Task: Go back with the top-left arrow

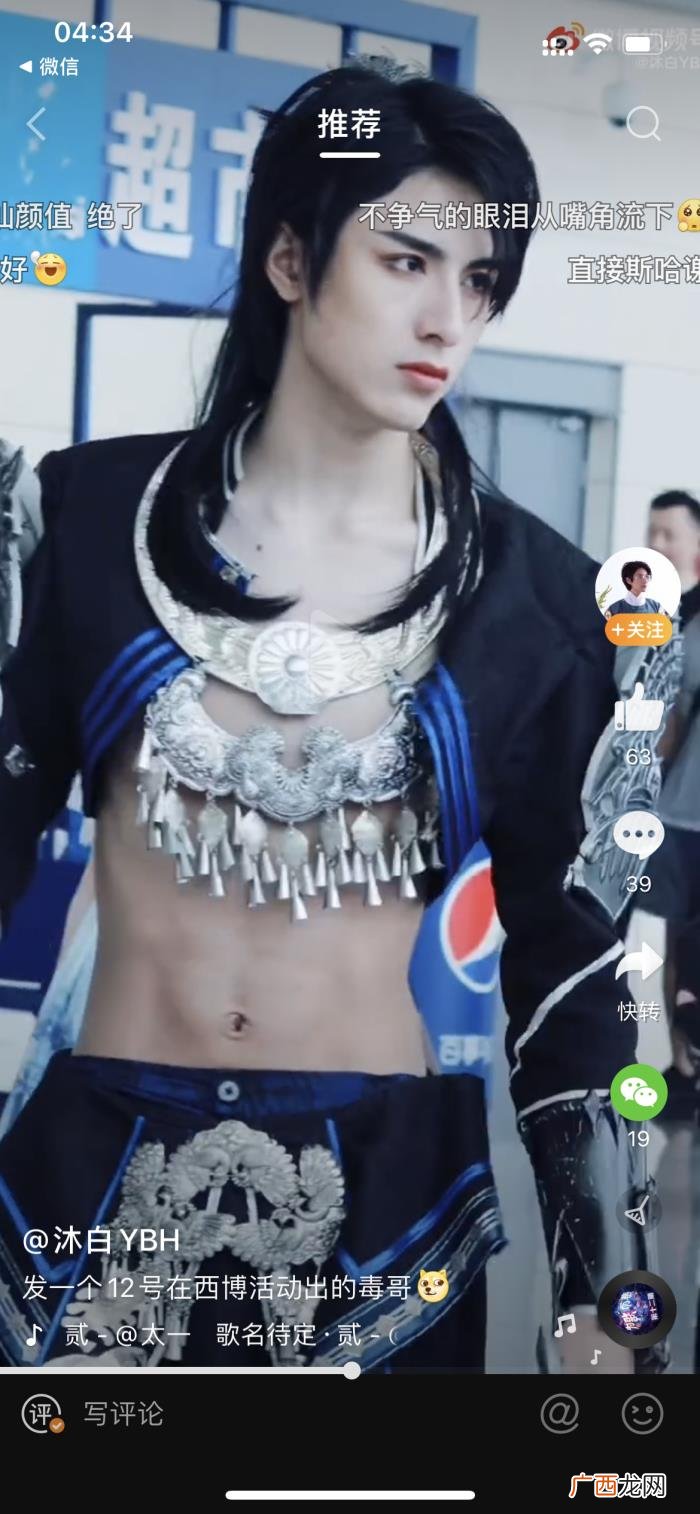Action: tap(36, 124)
